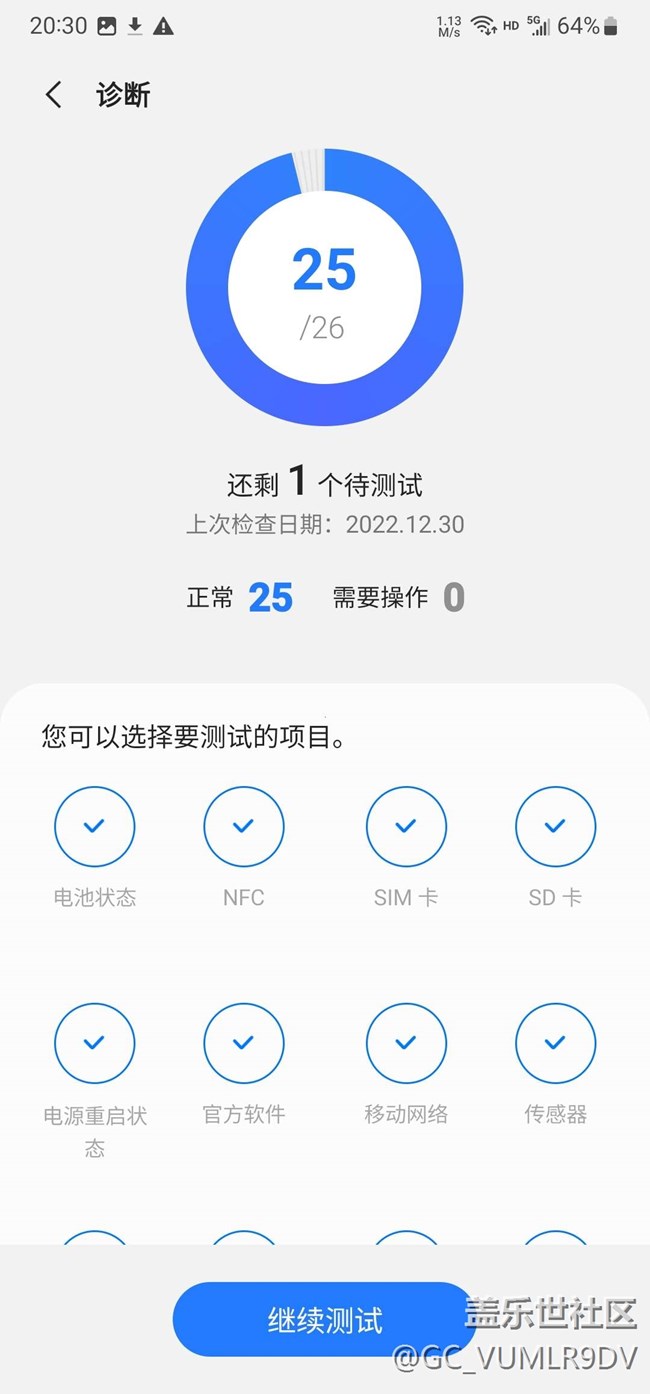Open the NFC test item
This screenshot has height=1394, width=650.
(x=244, y=827)
